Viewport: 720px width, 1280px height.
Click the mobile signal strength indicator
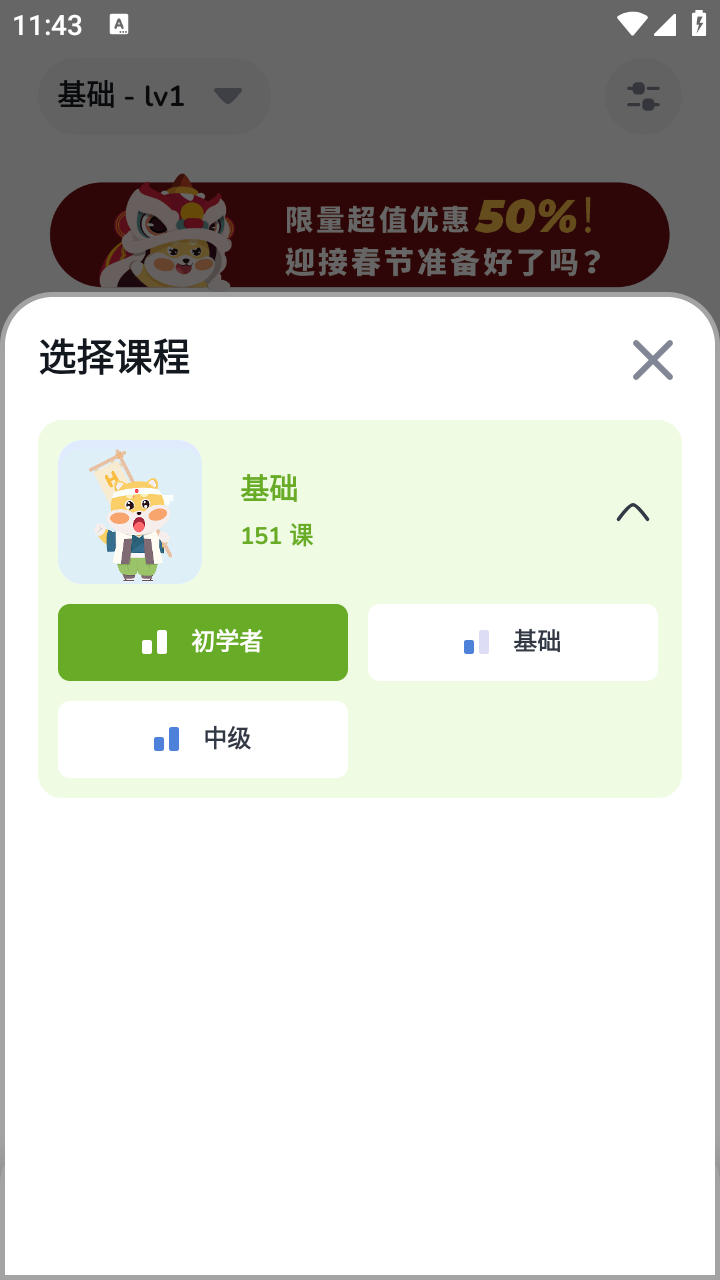click(x=666, y=24)
